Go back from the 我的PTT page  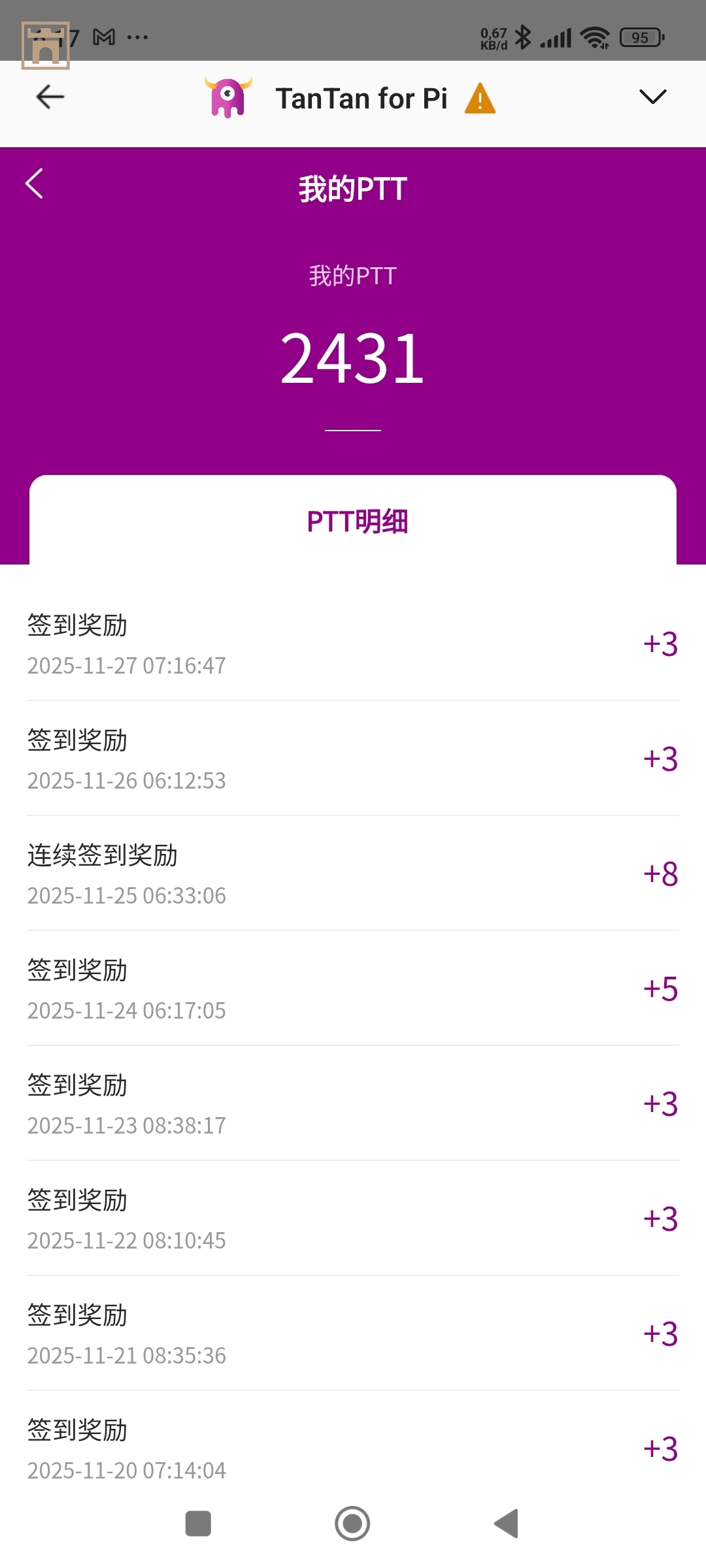pyautogui.click(x=35, y=184)
